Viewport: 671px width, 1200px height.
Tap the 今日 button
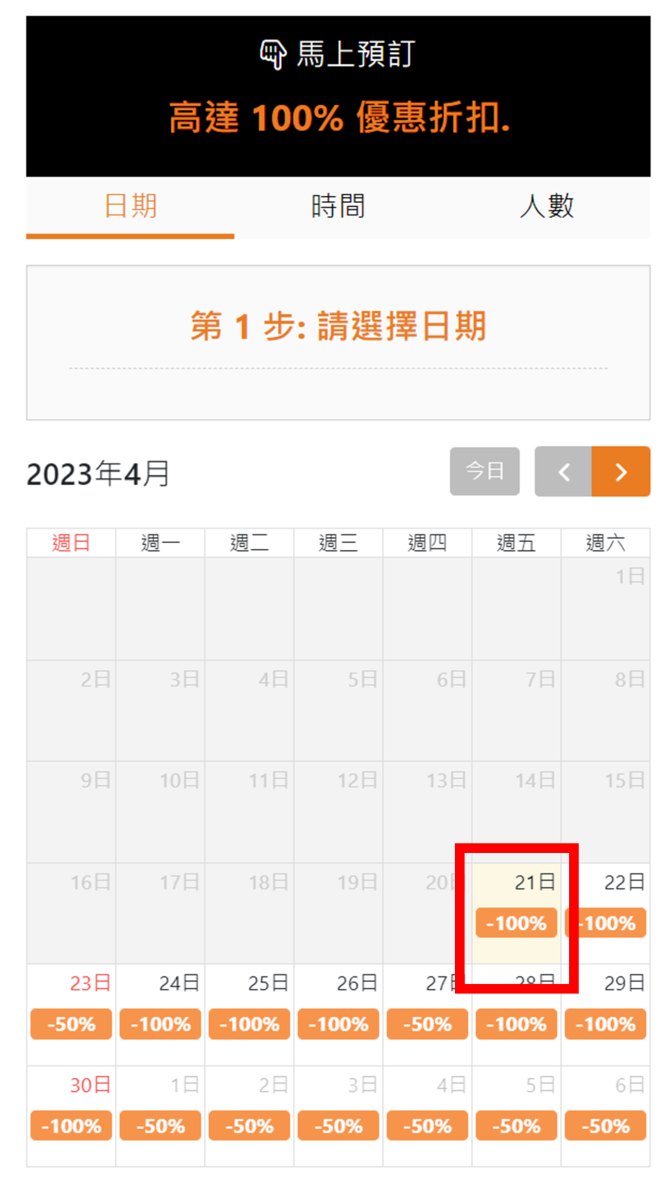coord(485,471)
